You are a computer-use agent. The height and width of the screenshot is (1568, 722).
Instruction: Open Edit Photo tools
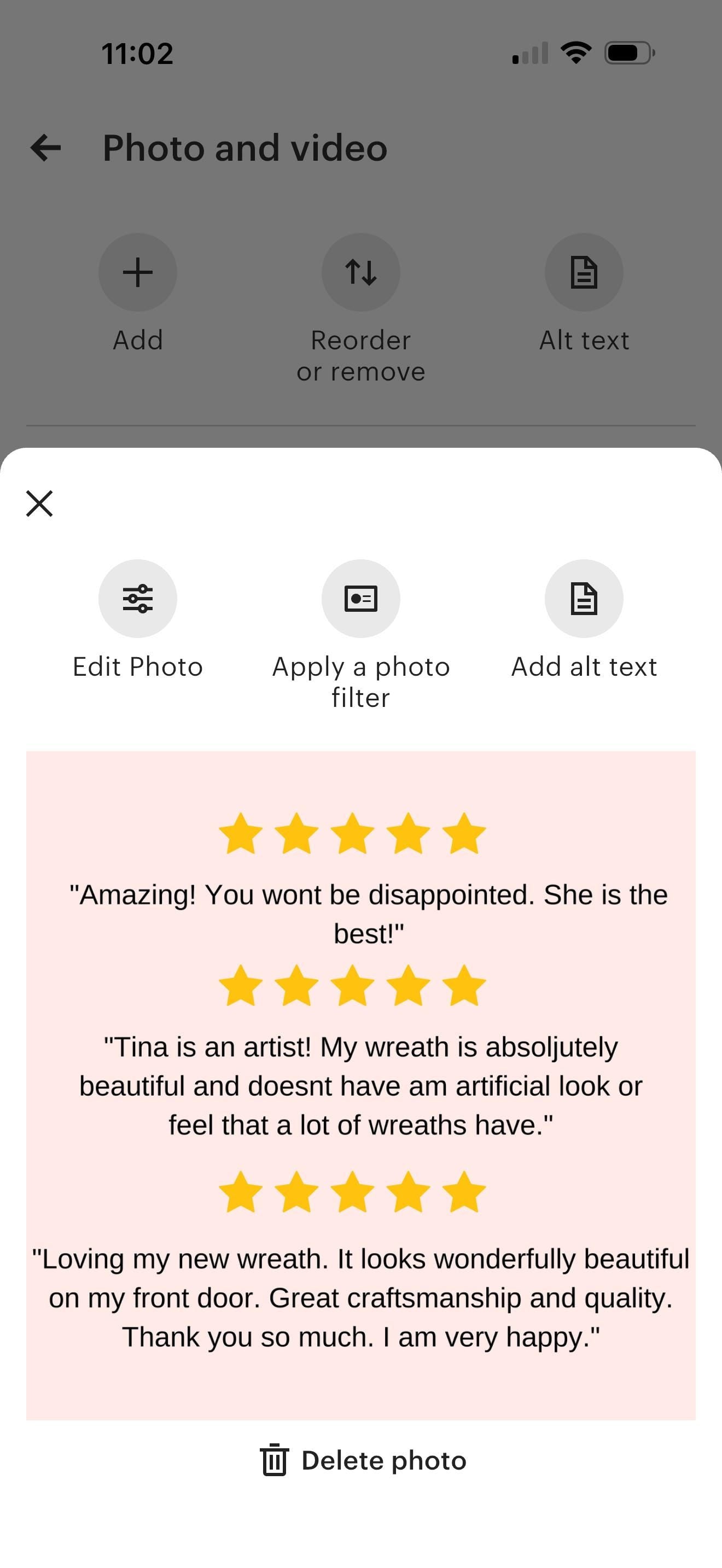coord(138,598)
